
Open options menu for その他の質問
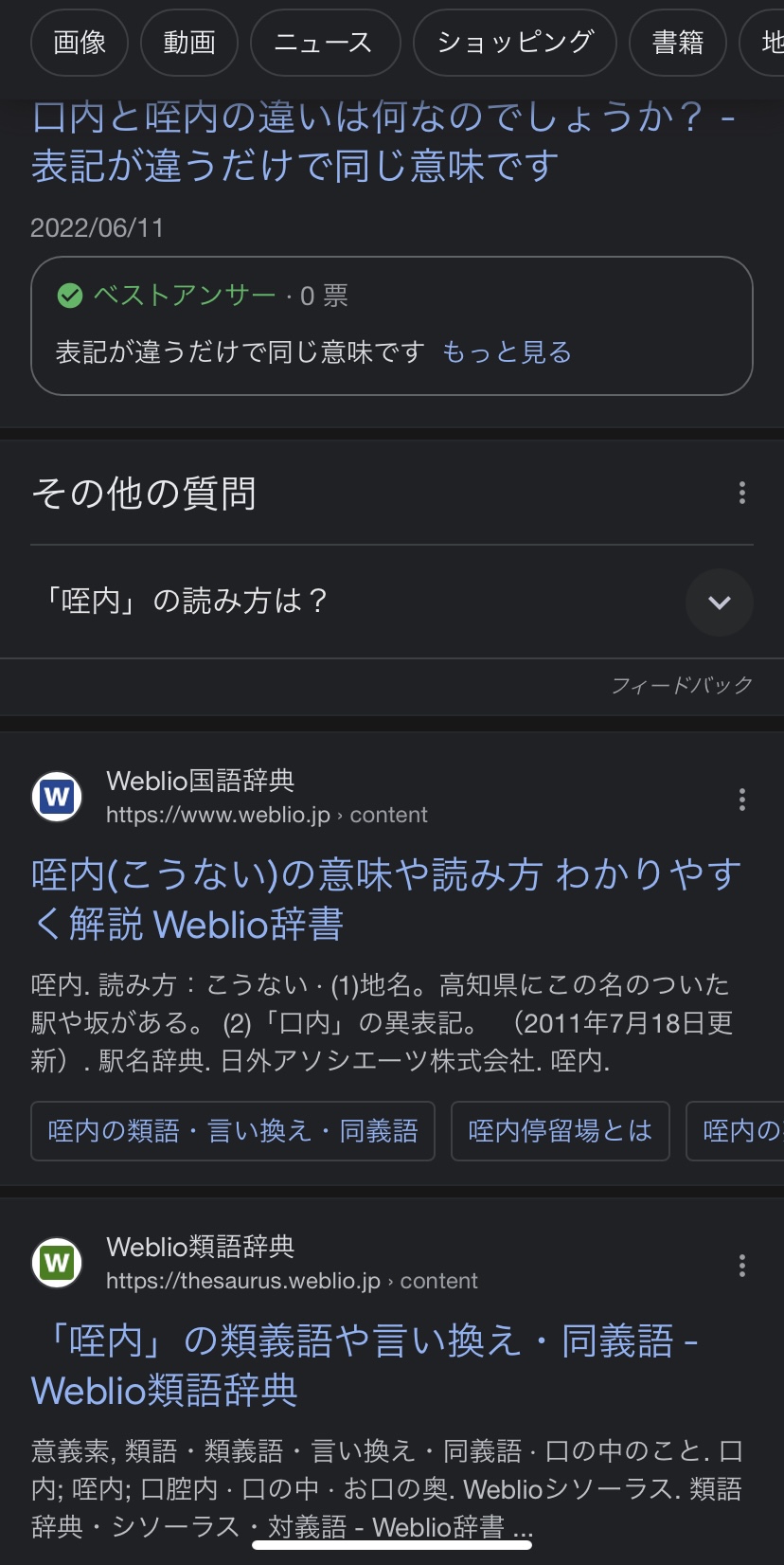click(741, 493)
